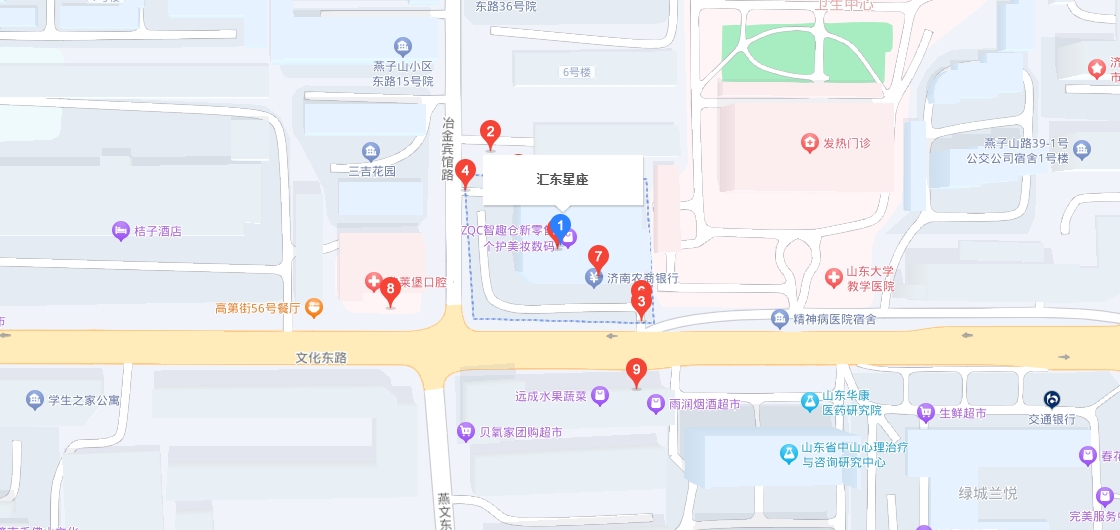
Task: Tap the blue marker number 1
Action: (561, 226)
